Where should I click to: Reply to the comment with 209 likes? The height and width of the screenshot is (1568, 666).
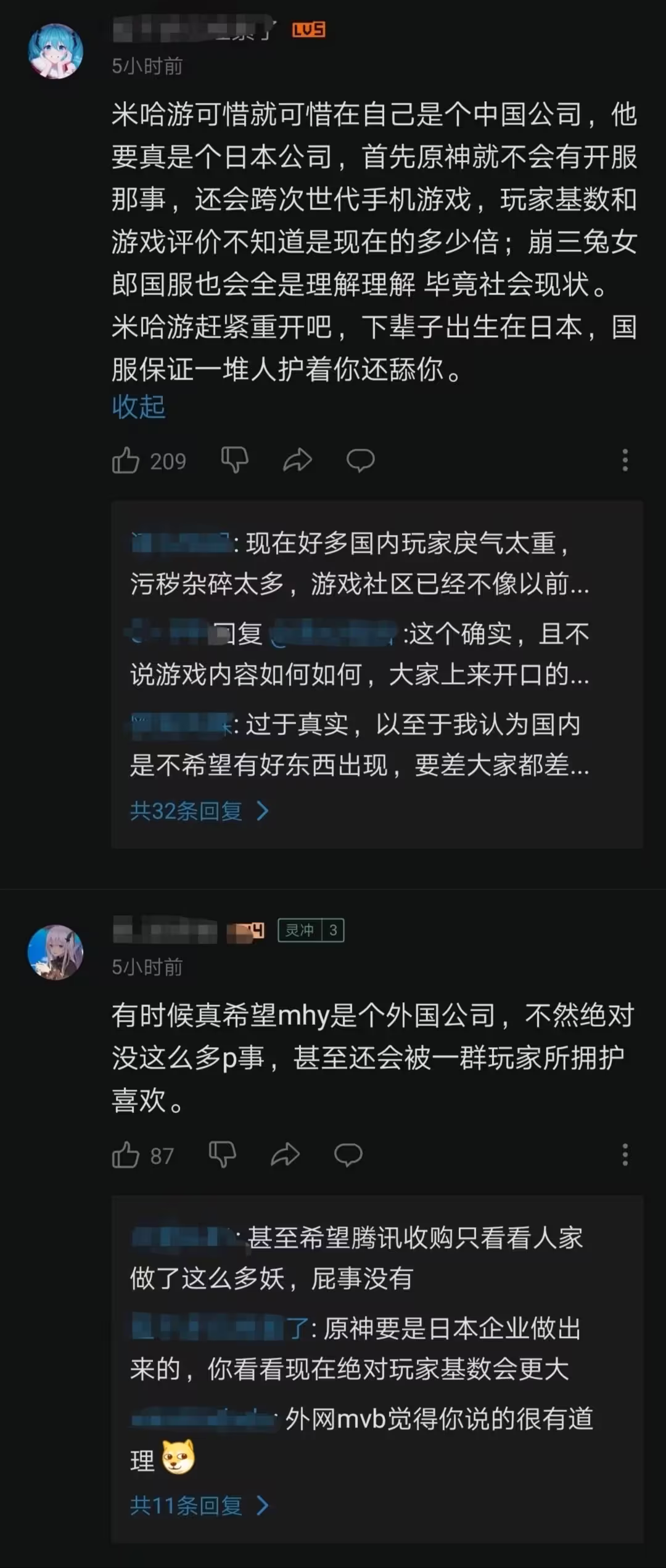point(361,460)
